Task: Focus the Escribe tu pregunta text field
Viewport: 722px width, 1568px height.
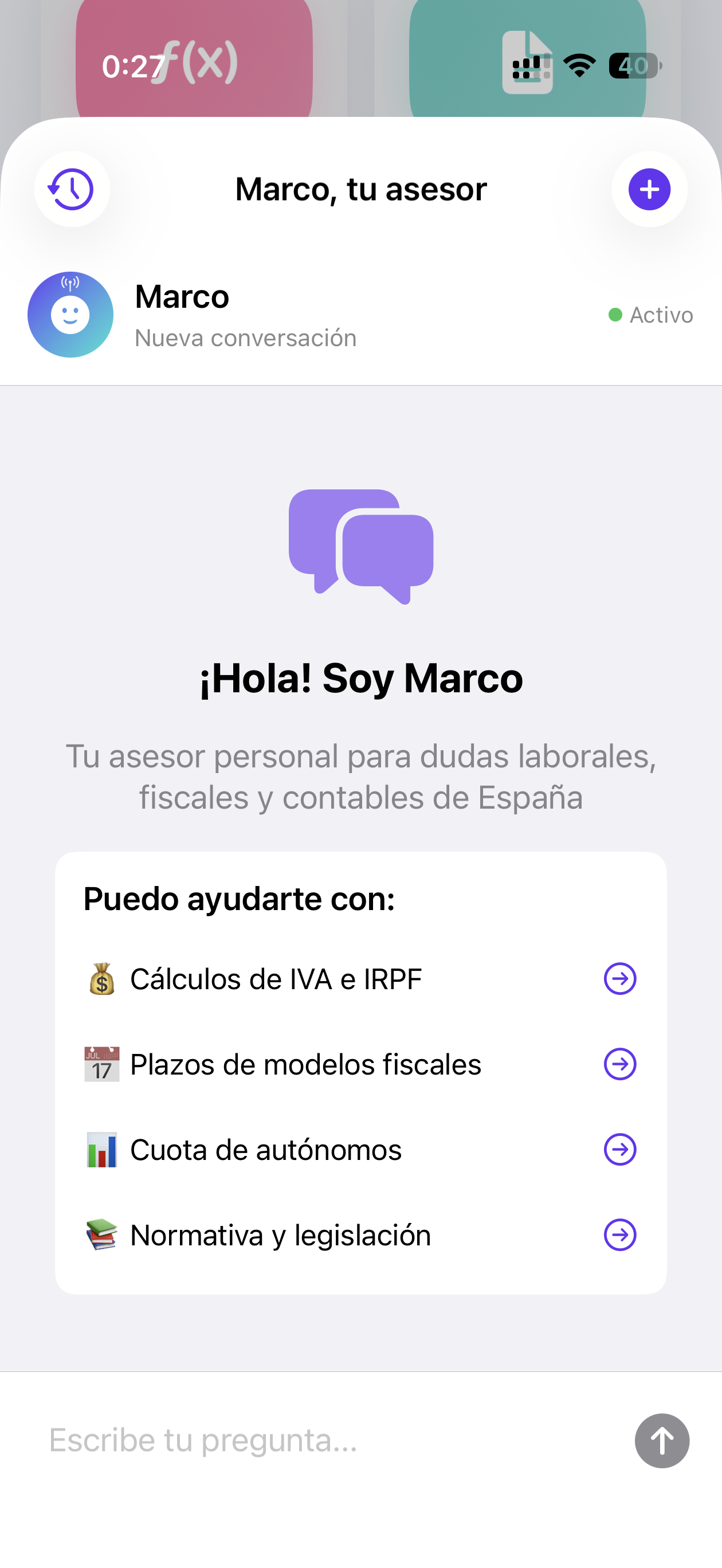Action: (x=329, y=1440)
